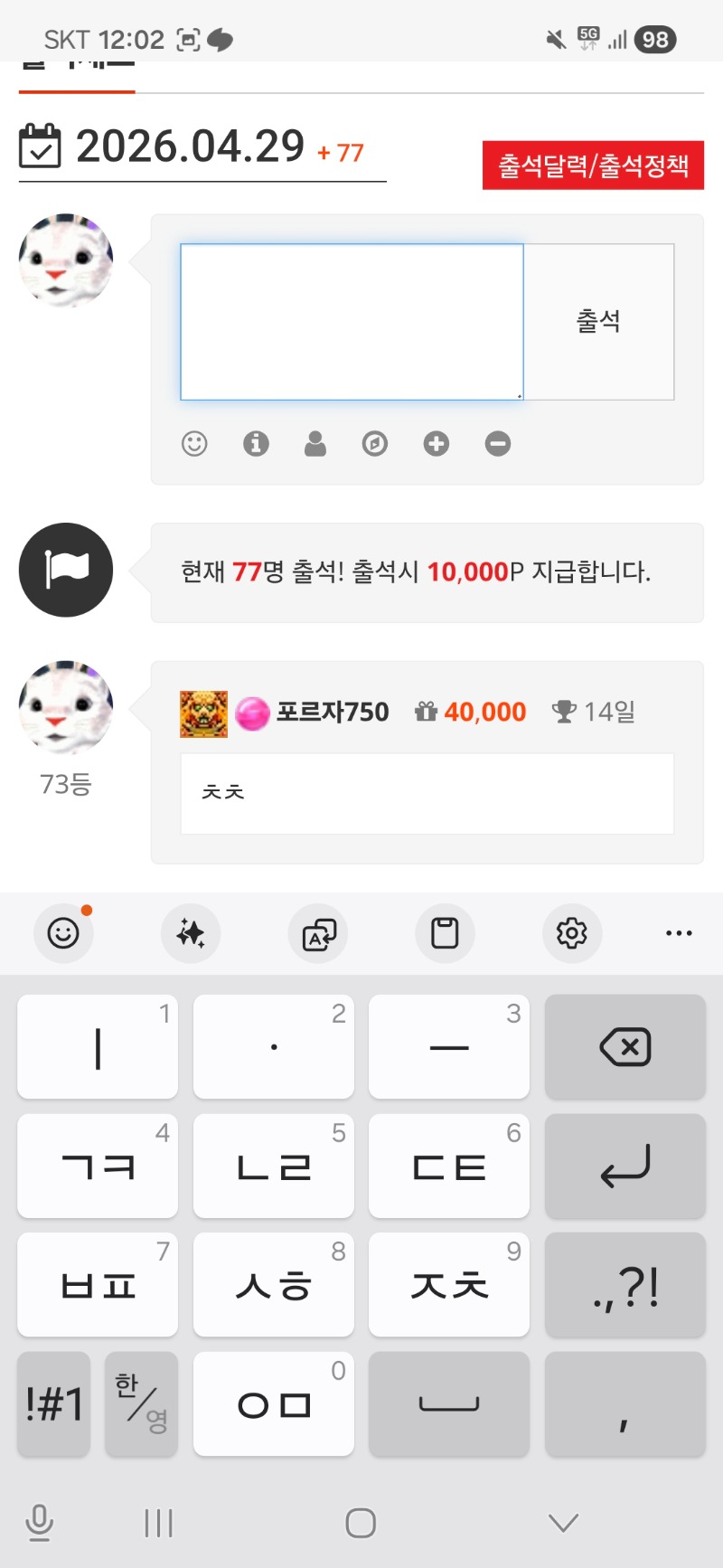Open the keyboard AI sparkle tool
The height and width of the screenshot is (1568, 723).
191,933
